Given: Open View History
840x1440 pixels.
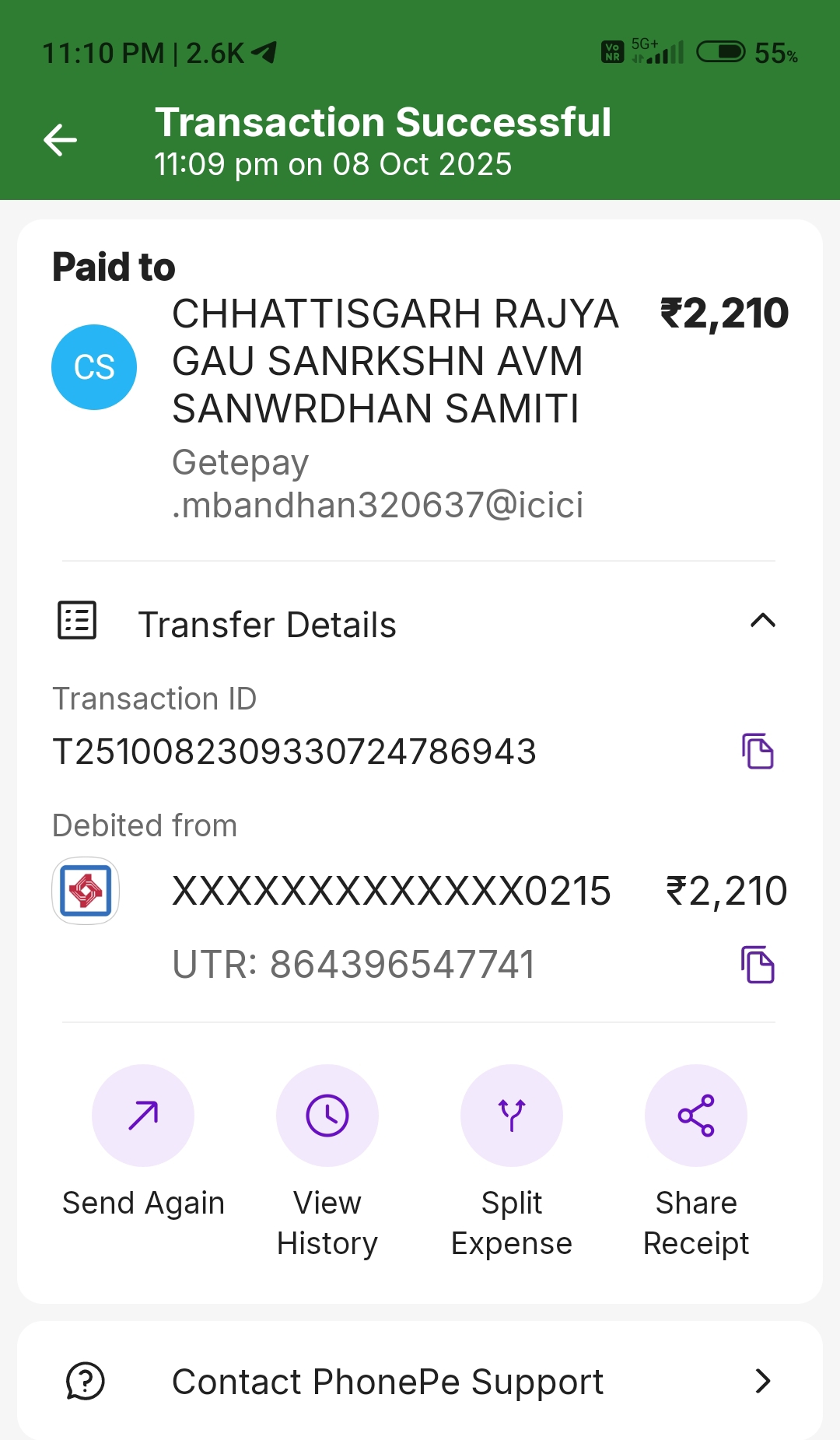Looking at the screenshot, I should point(327,1116).
